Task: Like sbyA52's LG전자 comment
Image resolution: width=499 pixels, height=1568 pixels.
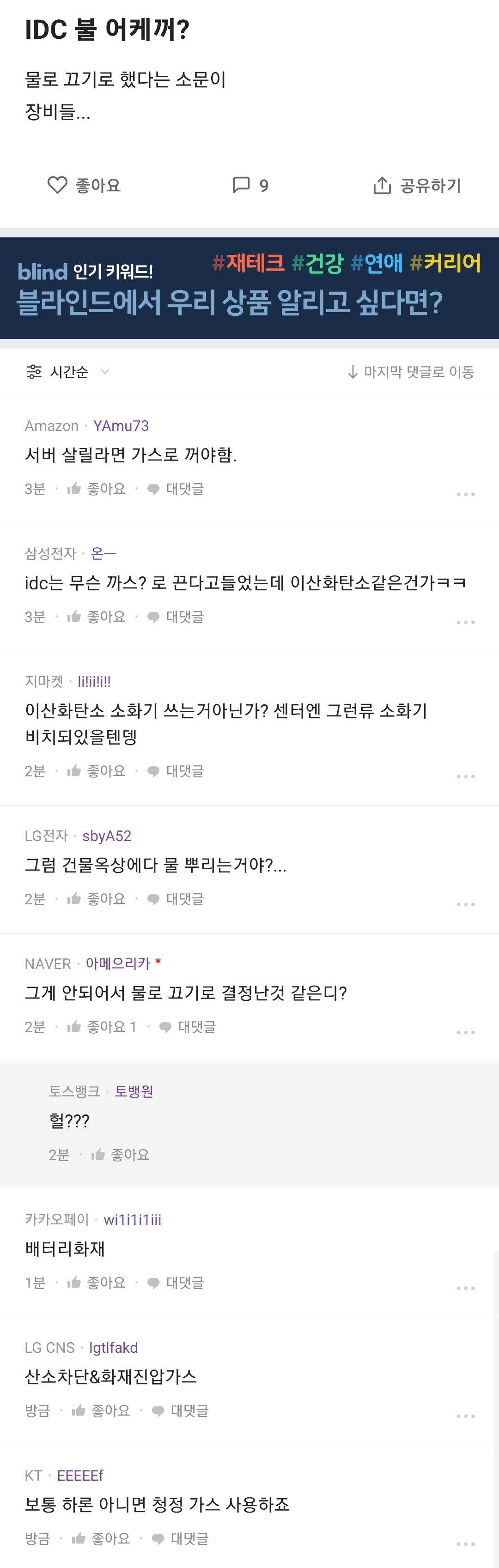Action: pyautogui.click(x=96, y=899)
